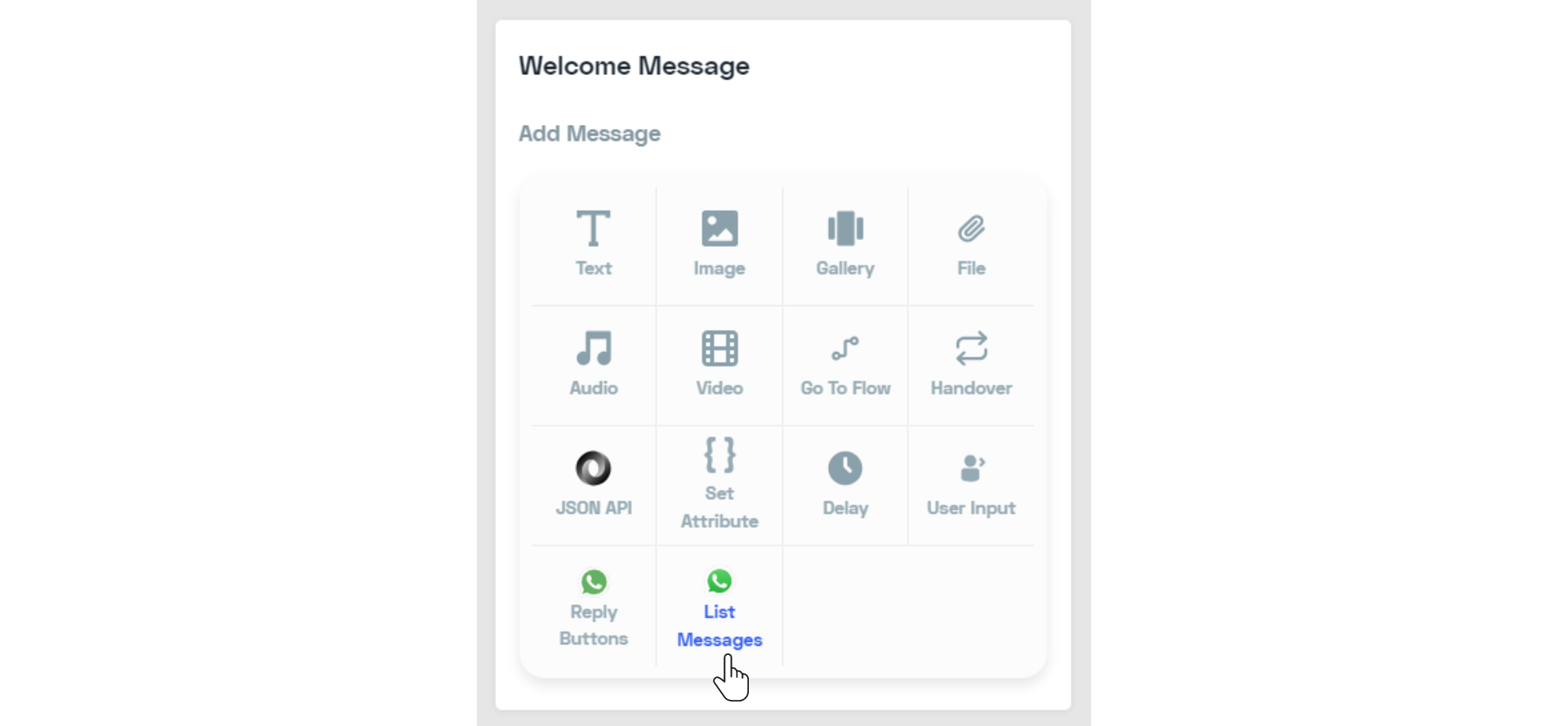Viewport: 1568px width, 726px height.
Task: Choose the Gallery message option
Action: [844, 243]
